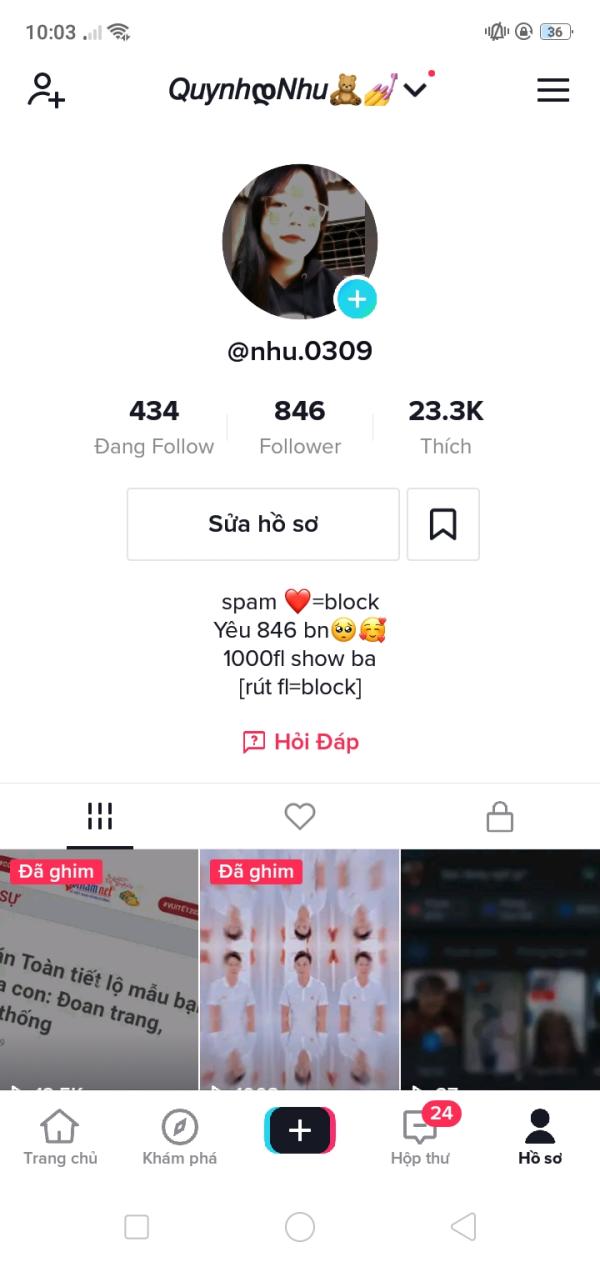
Task: Go to Trang chủ tab
Action: tap(60, 1138)
